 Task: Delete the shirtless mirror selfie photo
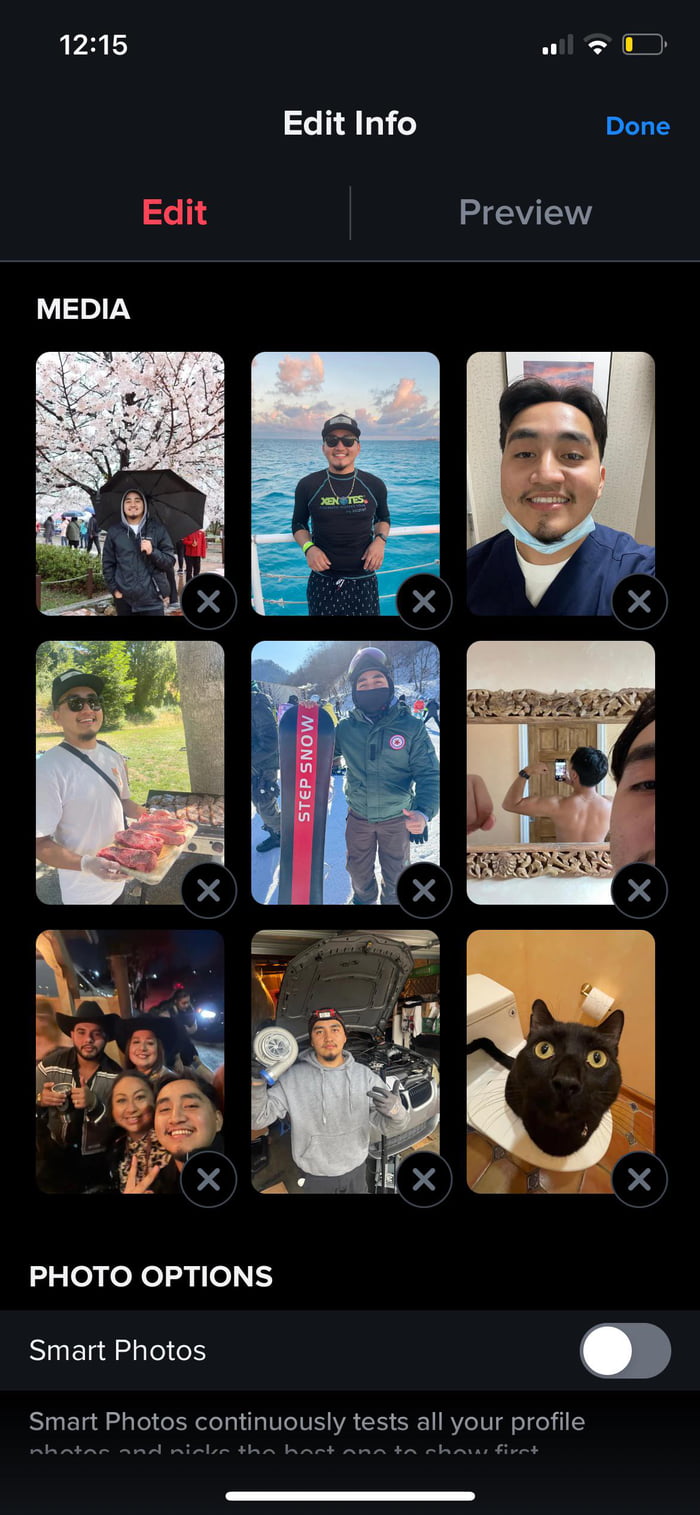pyautogui.click(x=639, y=890)
